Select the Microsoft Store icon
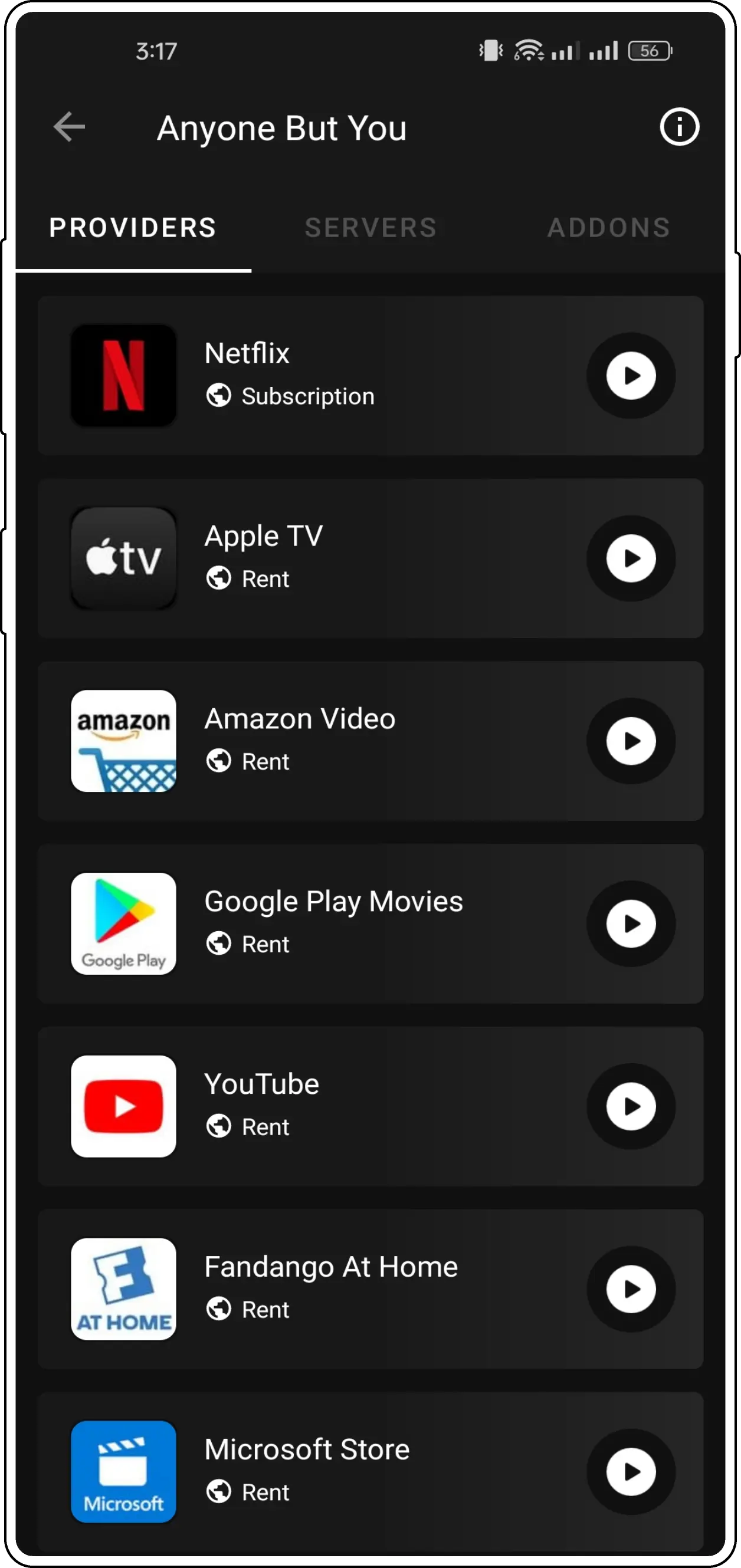 tap(123, 1473)
